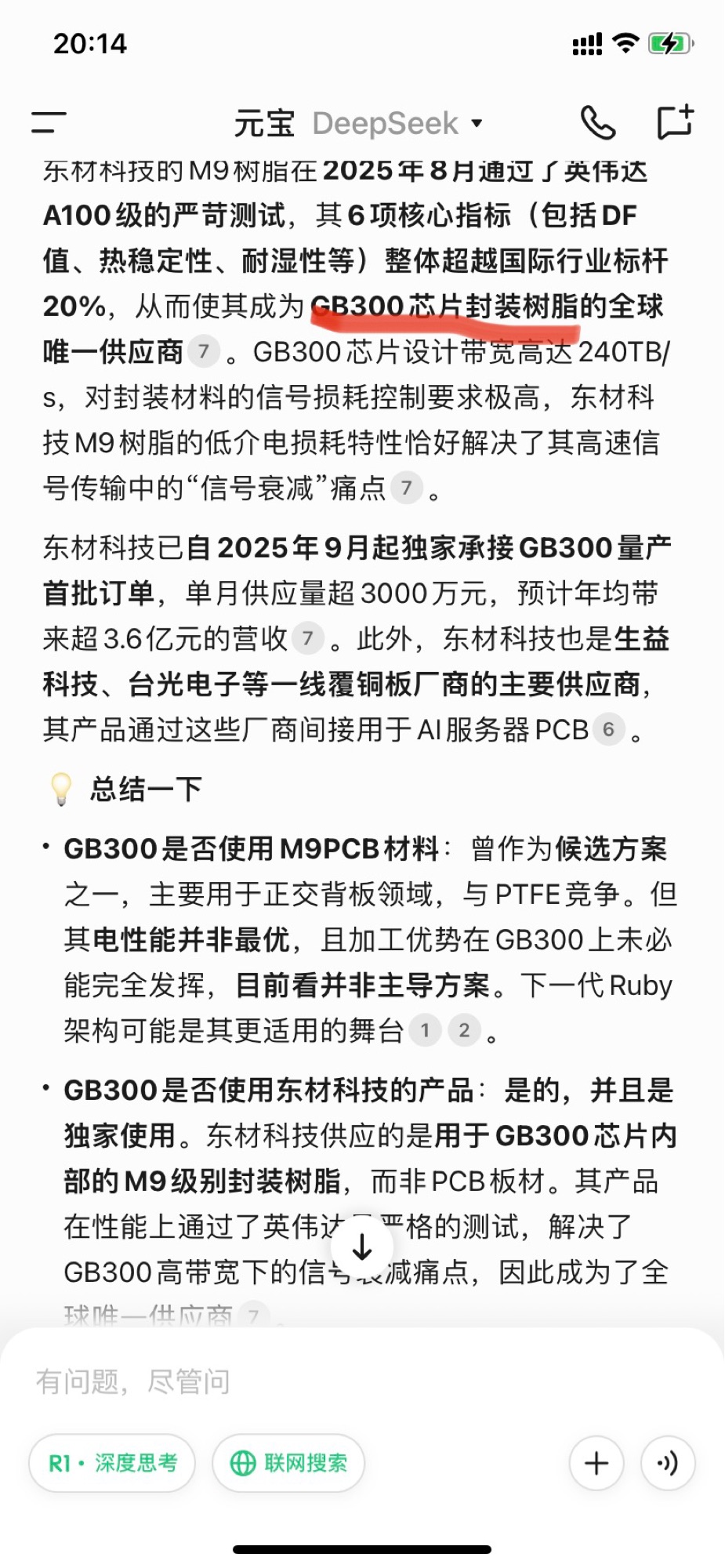Toggle R1 深度思考 mode

[112, 1463]
